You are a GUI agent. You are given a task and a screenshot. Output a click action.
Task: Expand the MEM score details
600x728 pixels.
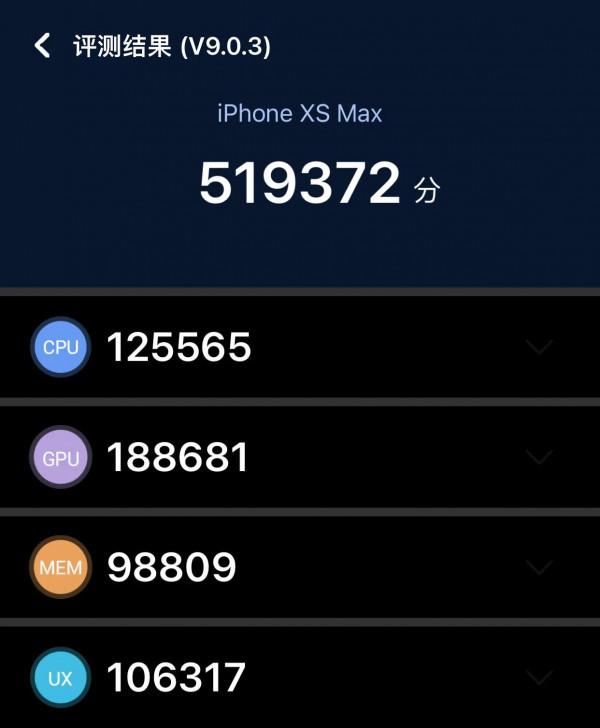539,568
